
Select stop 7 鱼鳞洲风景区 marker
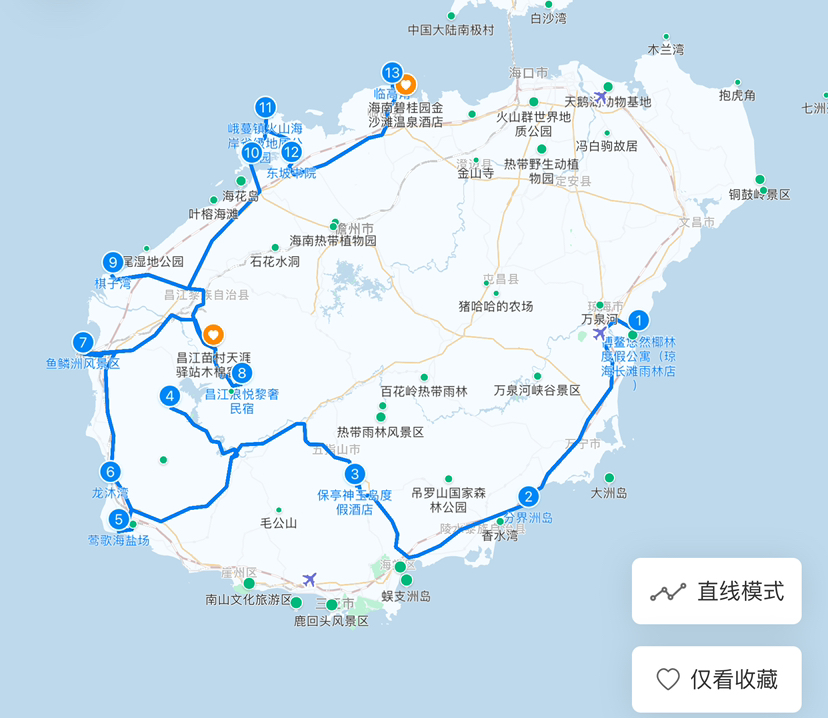(83, 341)
